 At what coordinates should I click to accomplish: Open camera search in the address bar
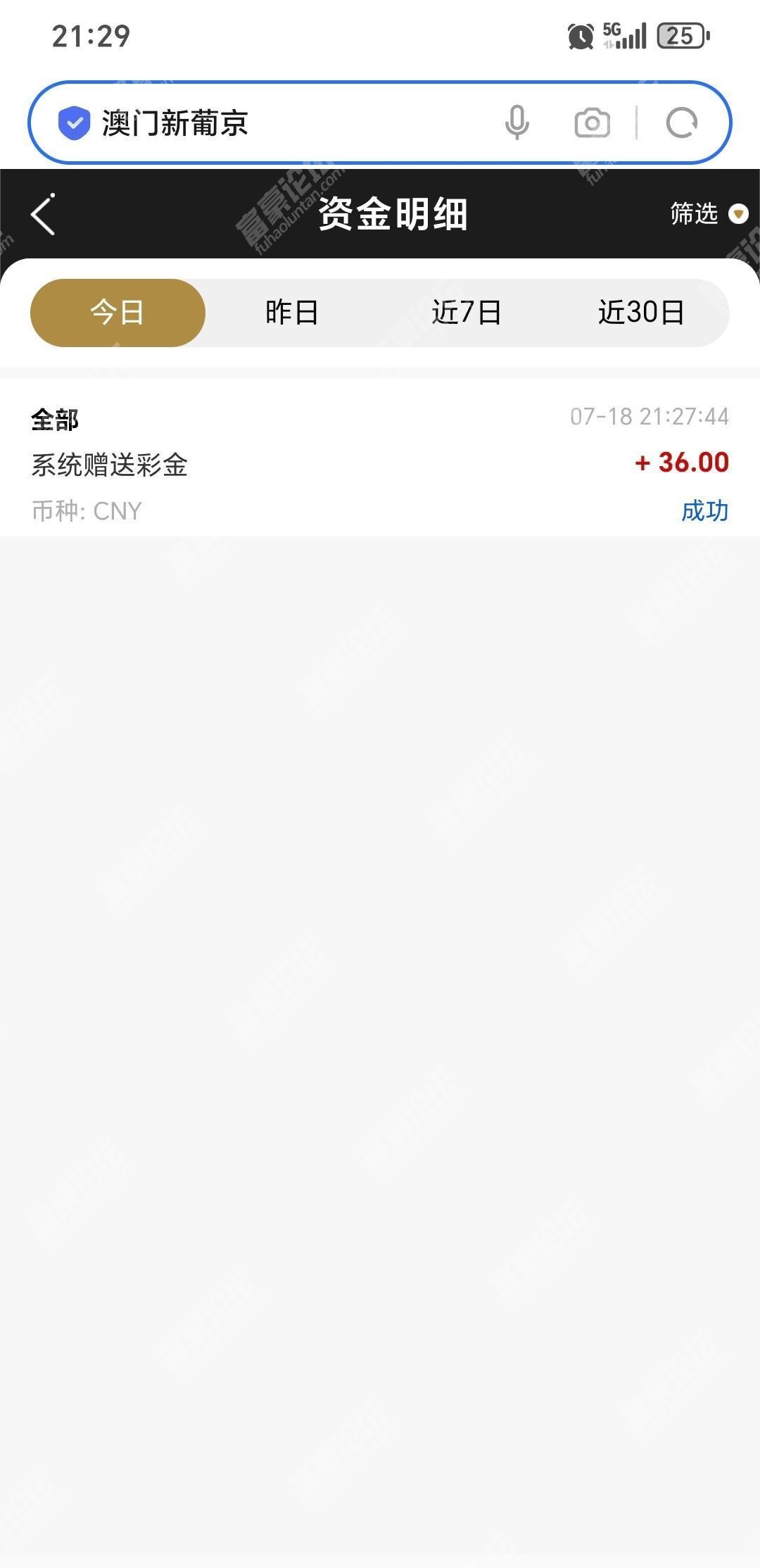tap(593, 123)
